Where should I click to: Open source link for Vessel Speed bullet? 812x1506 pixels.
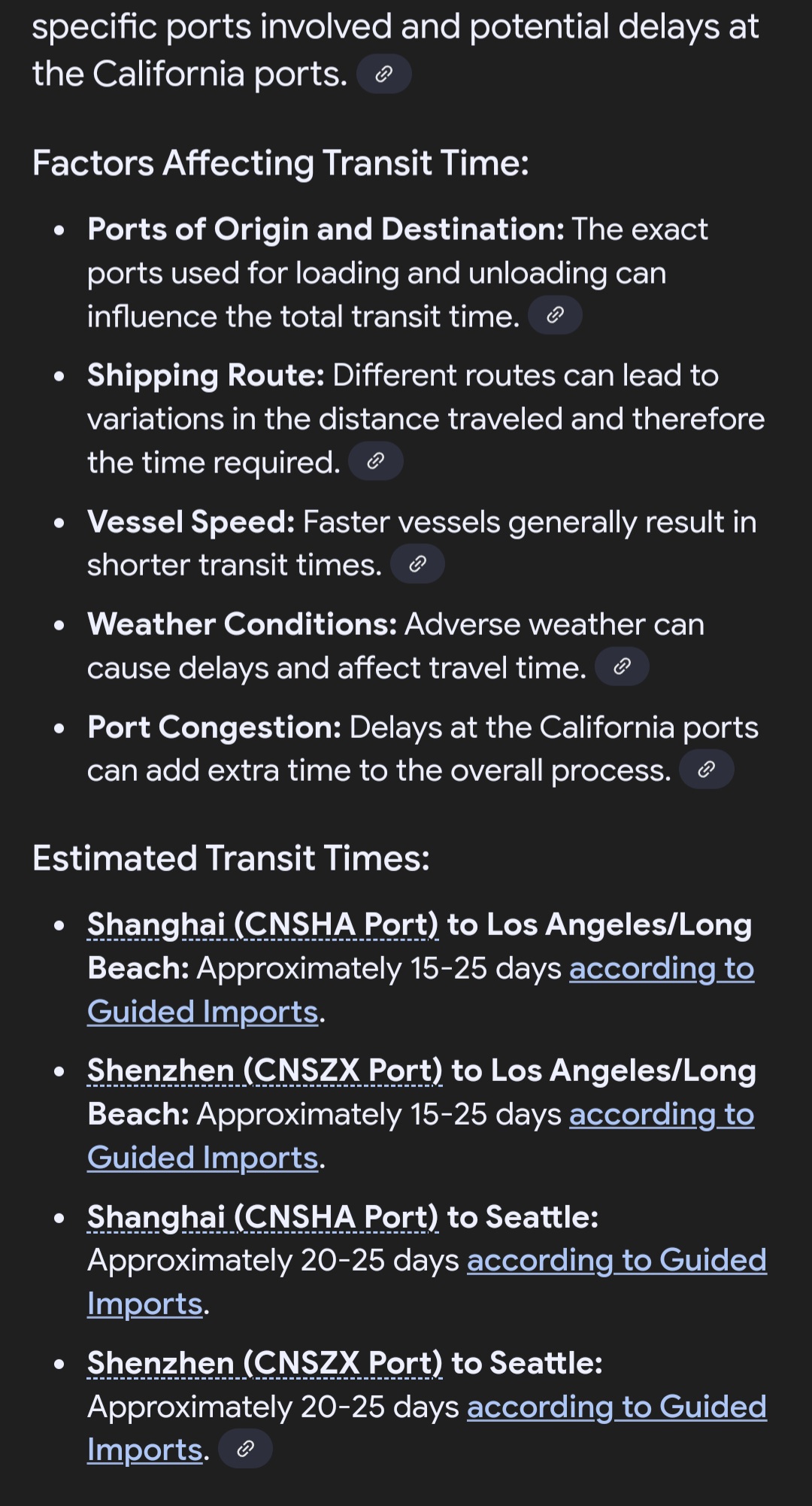[417, 564]
